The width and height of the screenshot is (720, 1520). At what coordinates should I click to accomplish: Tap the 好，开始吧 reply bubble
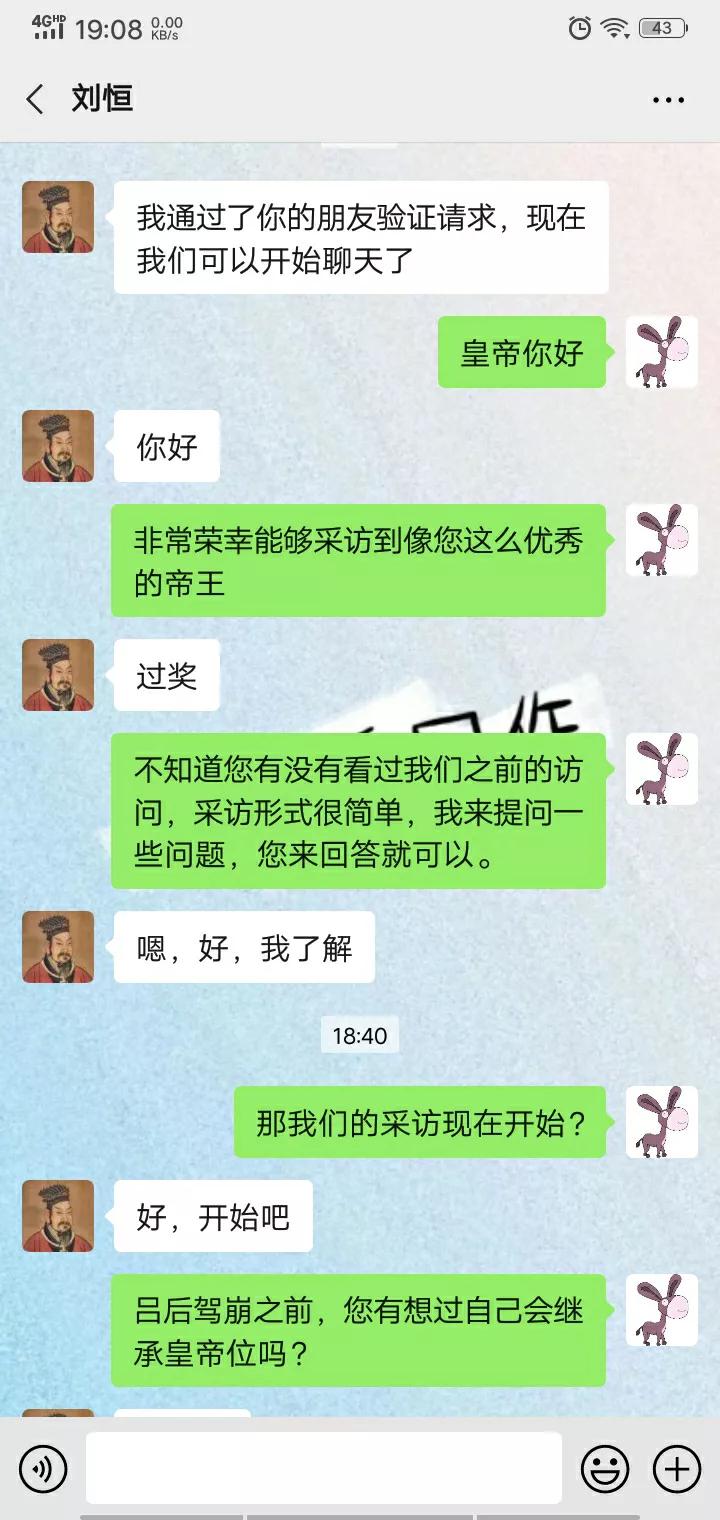click(213, 1215)
